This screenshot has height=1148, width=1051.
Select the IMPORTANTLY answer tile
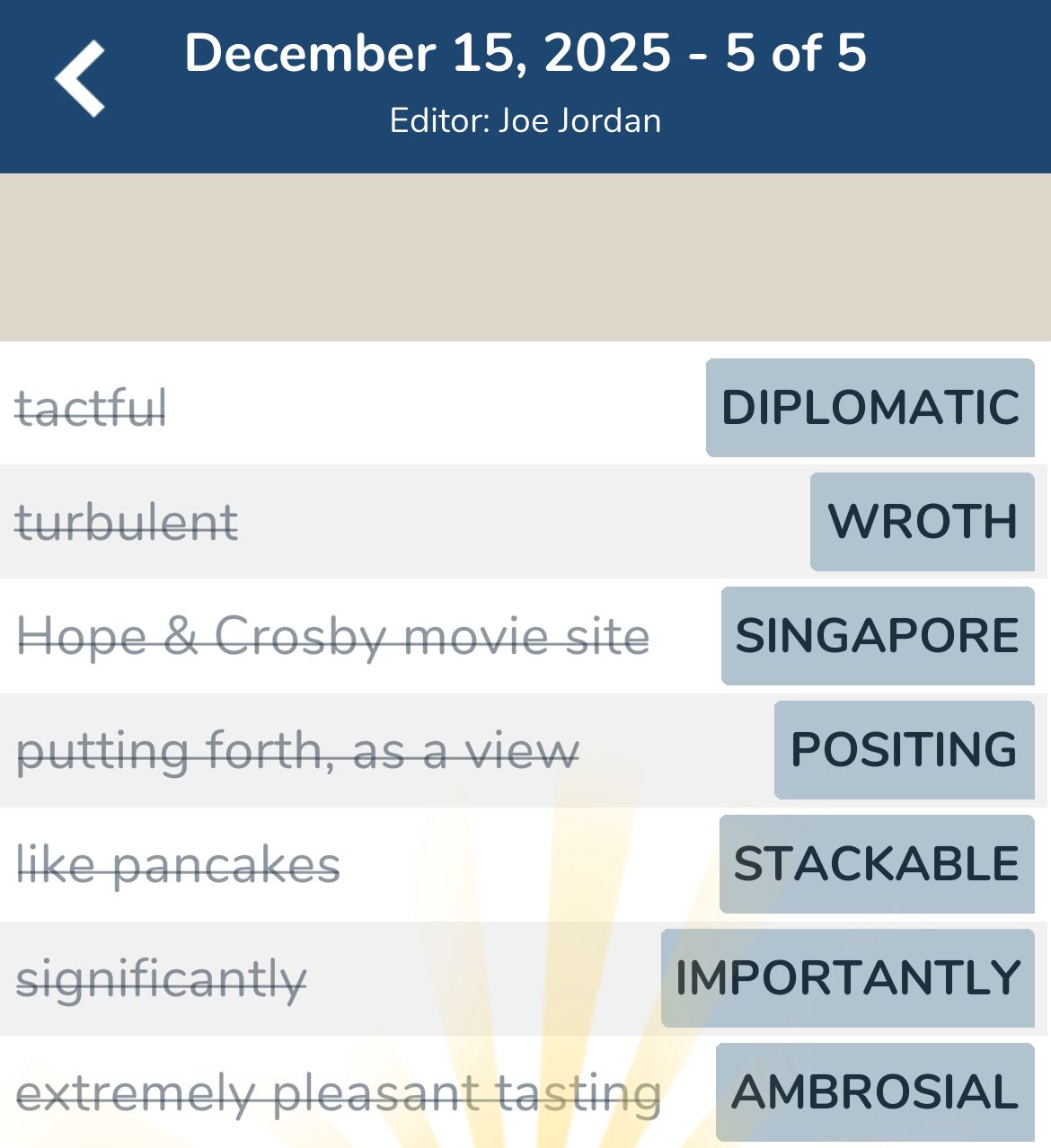[847, 977]
